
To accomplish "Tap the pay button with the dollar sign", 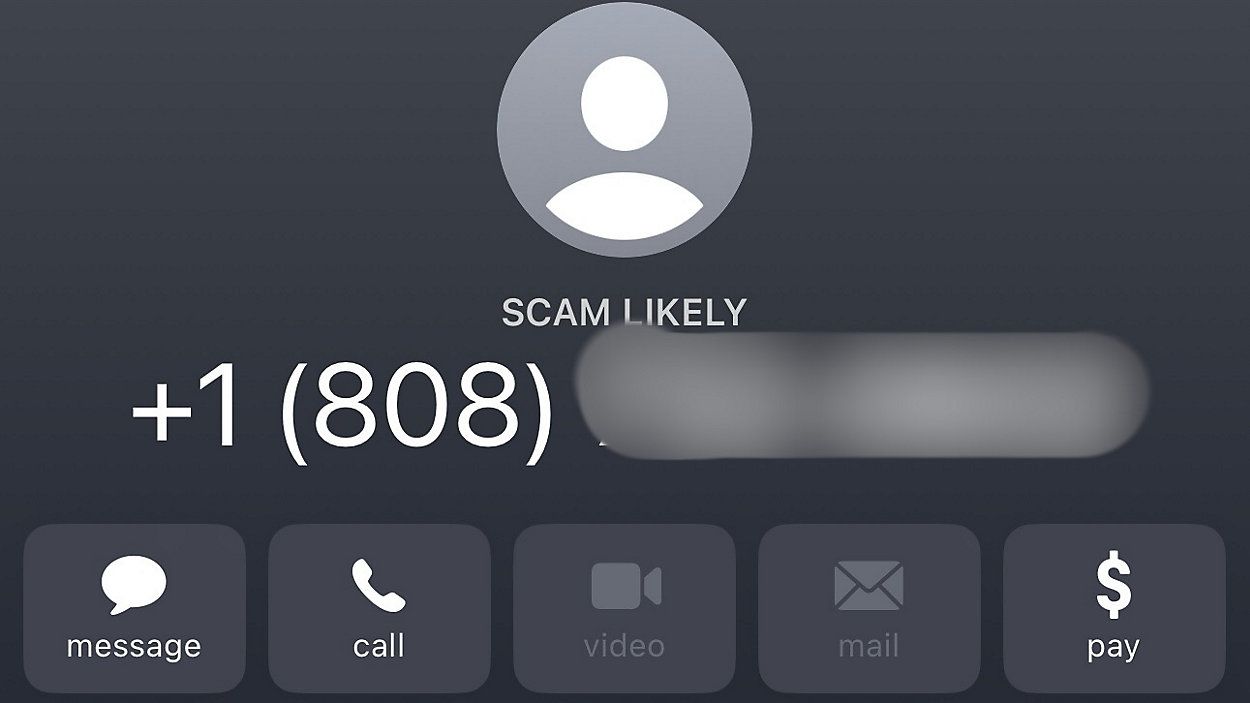I will pos(1113,607).
